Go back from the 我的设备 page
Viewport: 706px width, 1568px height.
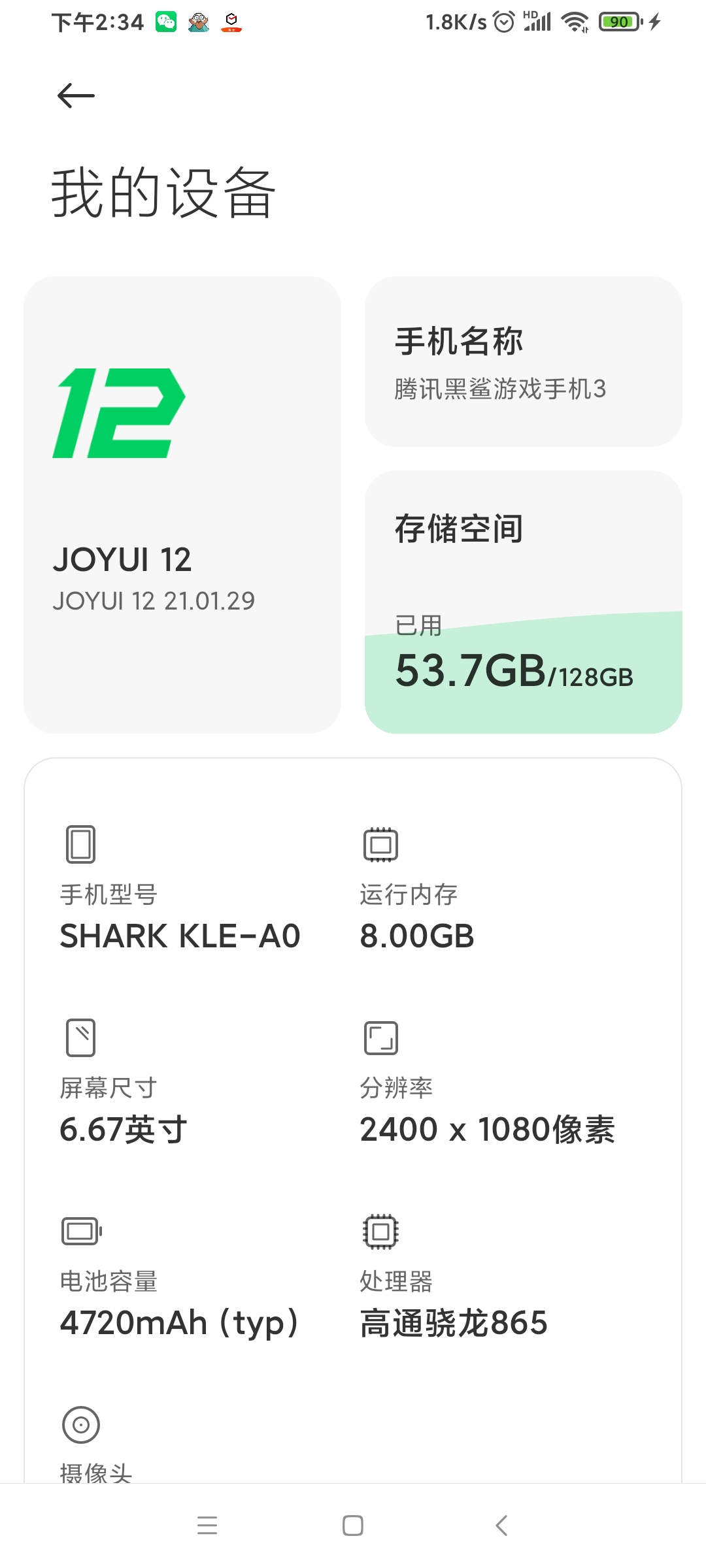[76, 96]
